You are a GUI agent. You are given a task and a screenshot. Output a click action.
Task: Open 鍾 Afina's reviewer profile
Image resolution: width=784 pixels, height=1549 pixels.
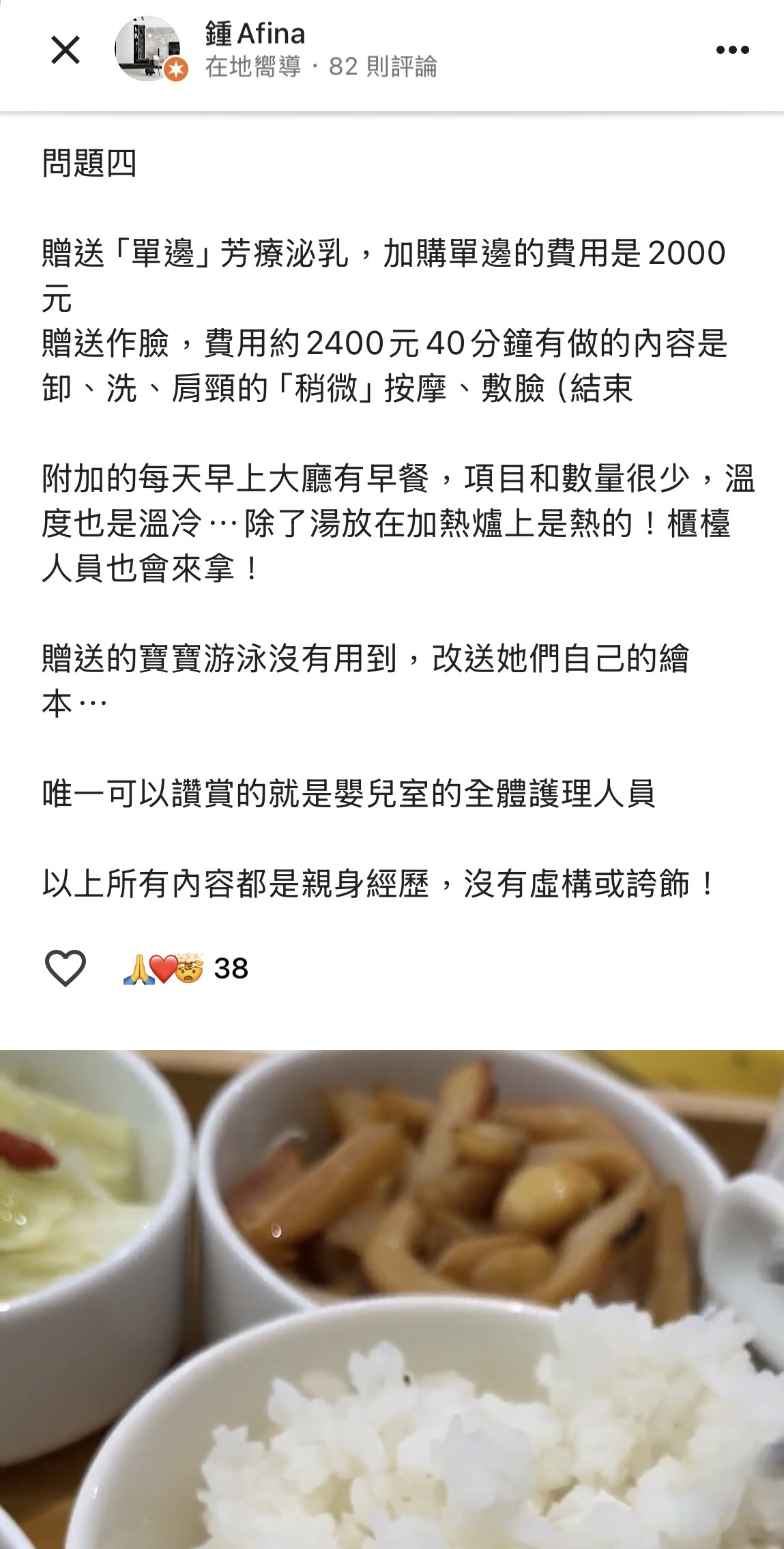click(x=255, y=34)
